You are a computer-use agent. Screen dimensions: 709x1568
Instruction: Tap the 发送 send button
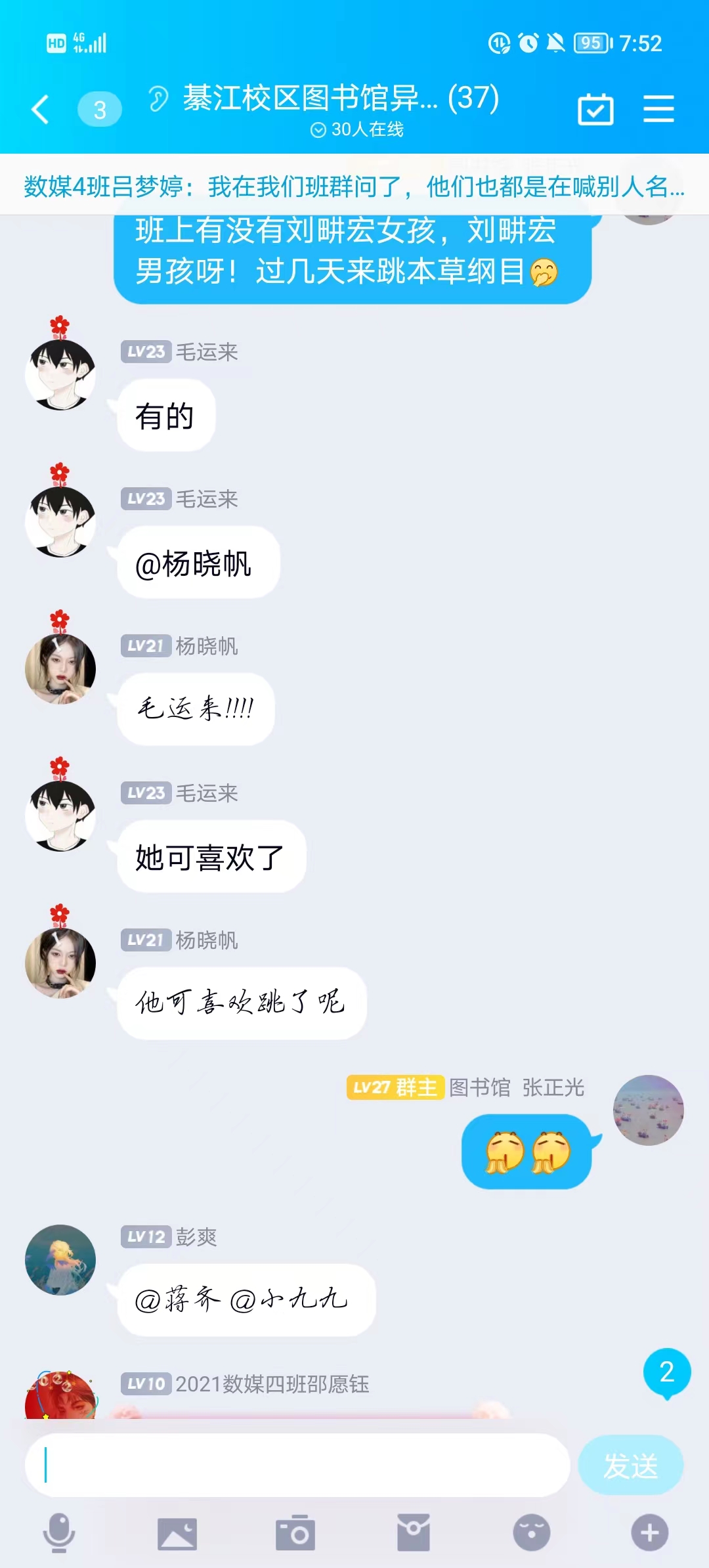[x=630, y=1465]
